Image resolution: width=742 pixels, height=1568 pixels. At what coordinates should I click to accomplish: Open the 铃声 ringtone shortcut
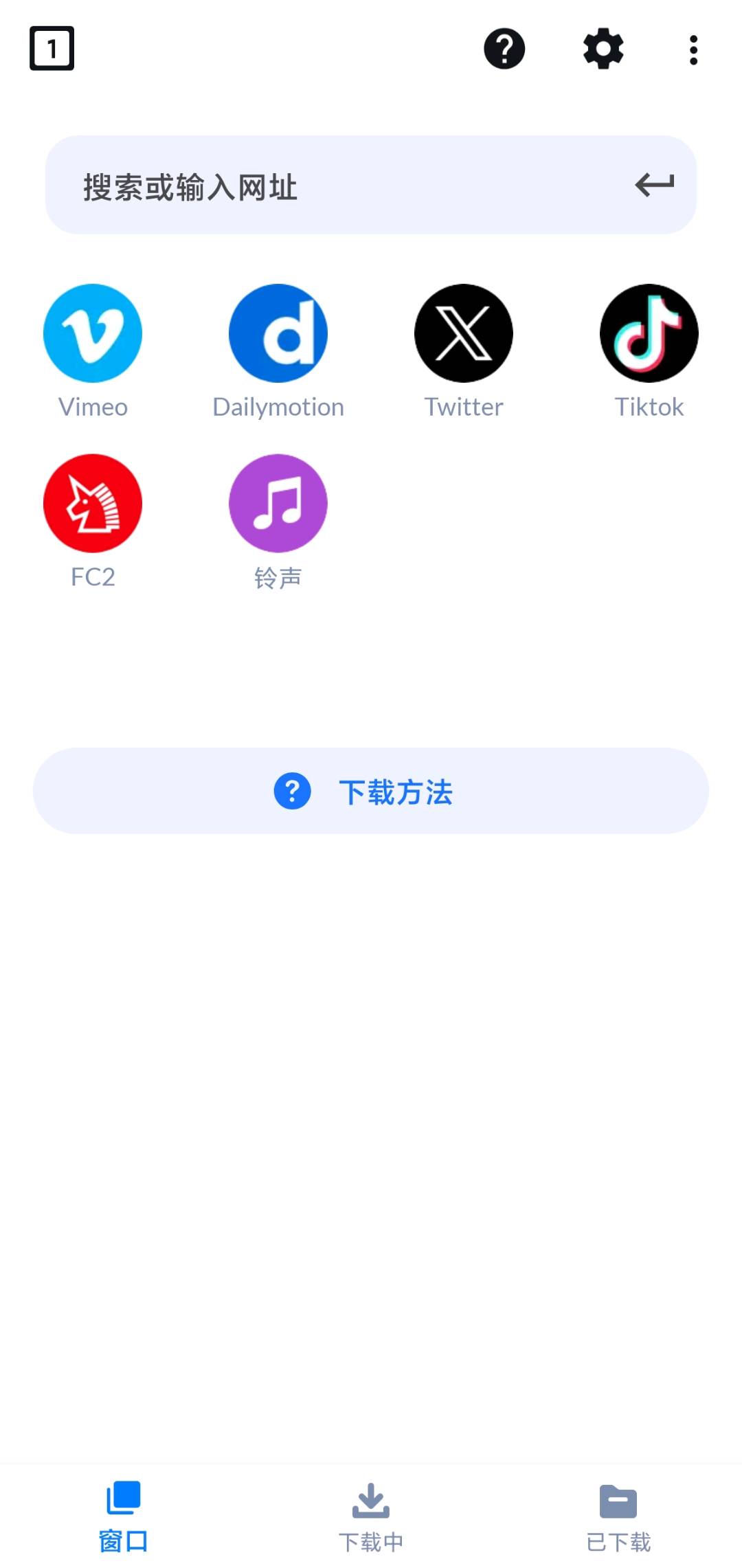pyautogui.click(x=278, y=504)
